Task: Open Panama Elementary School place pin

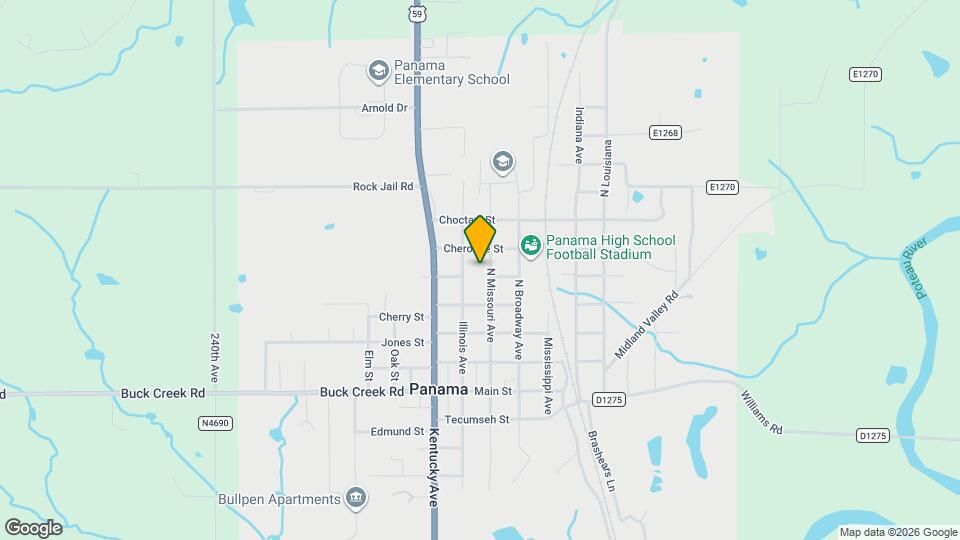Action: pos(378,71)
